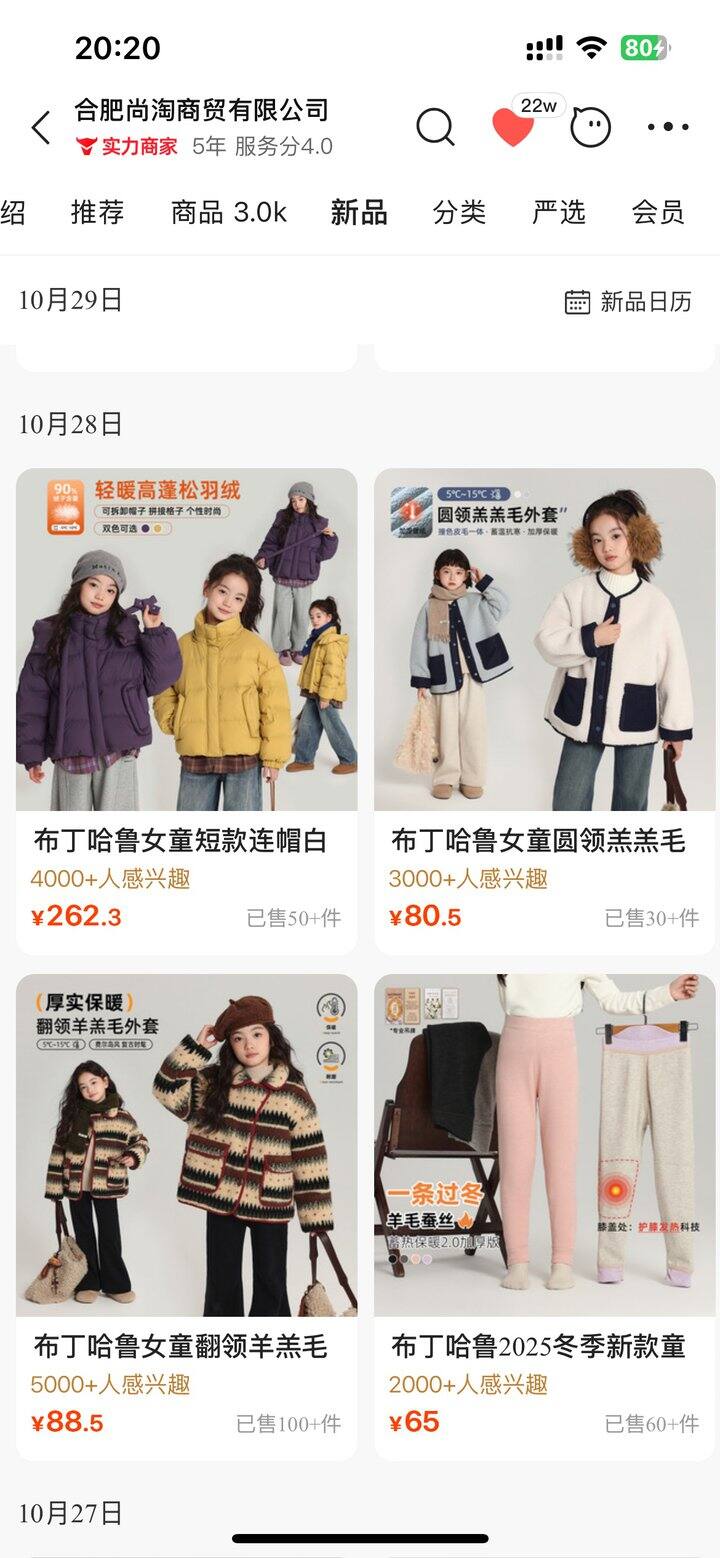Select the 新品 tab
This screenshot has width=720, height=1558.
click(359, 212)
